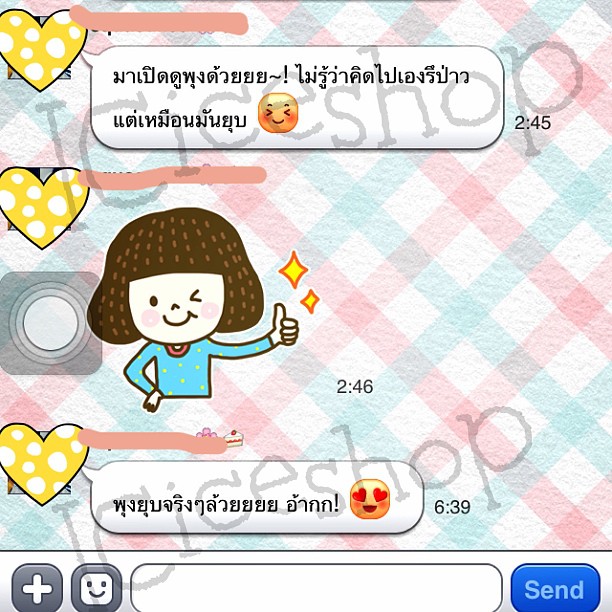The width and height of the screenshot is (612, 612).
Task: Open the sticker and emoji picker
Action: pyautogui.click(x=96, y=588)
